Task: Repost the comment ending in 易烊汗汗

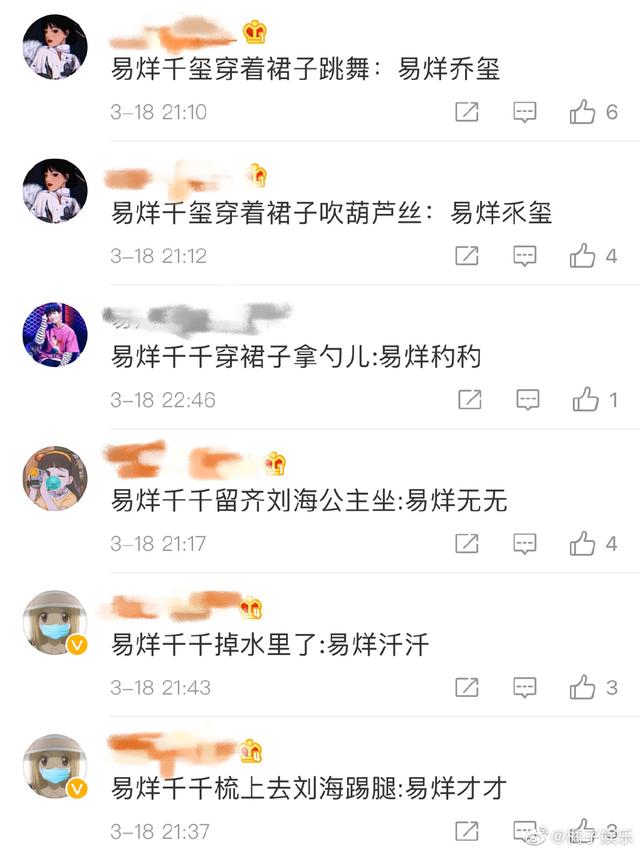Action: [x=467, y=688]
